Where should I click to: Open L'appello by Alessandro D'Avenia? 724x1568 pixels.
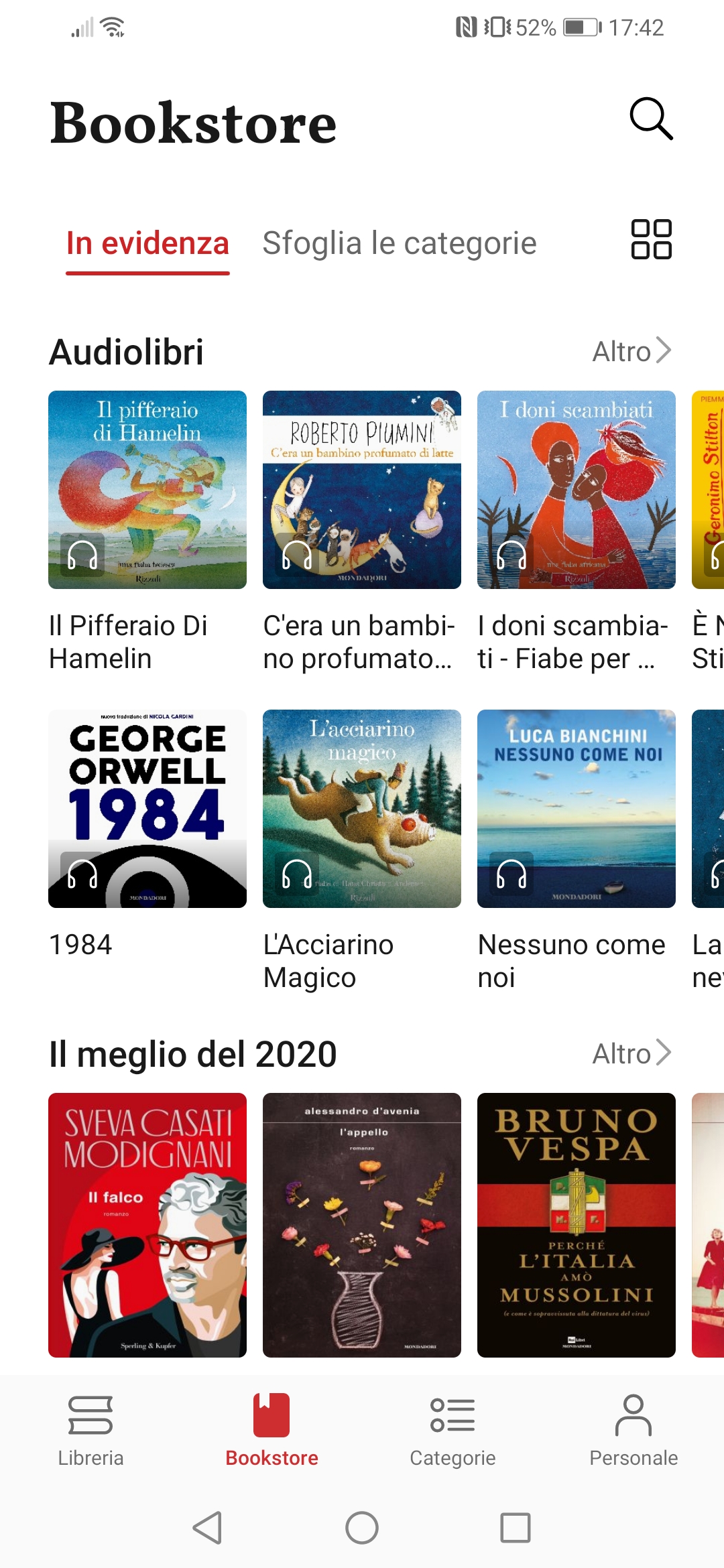(362, 1225)
